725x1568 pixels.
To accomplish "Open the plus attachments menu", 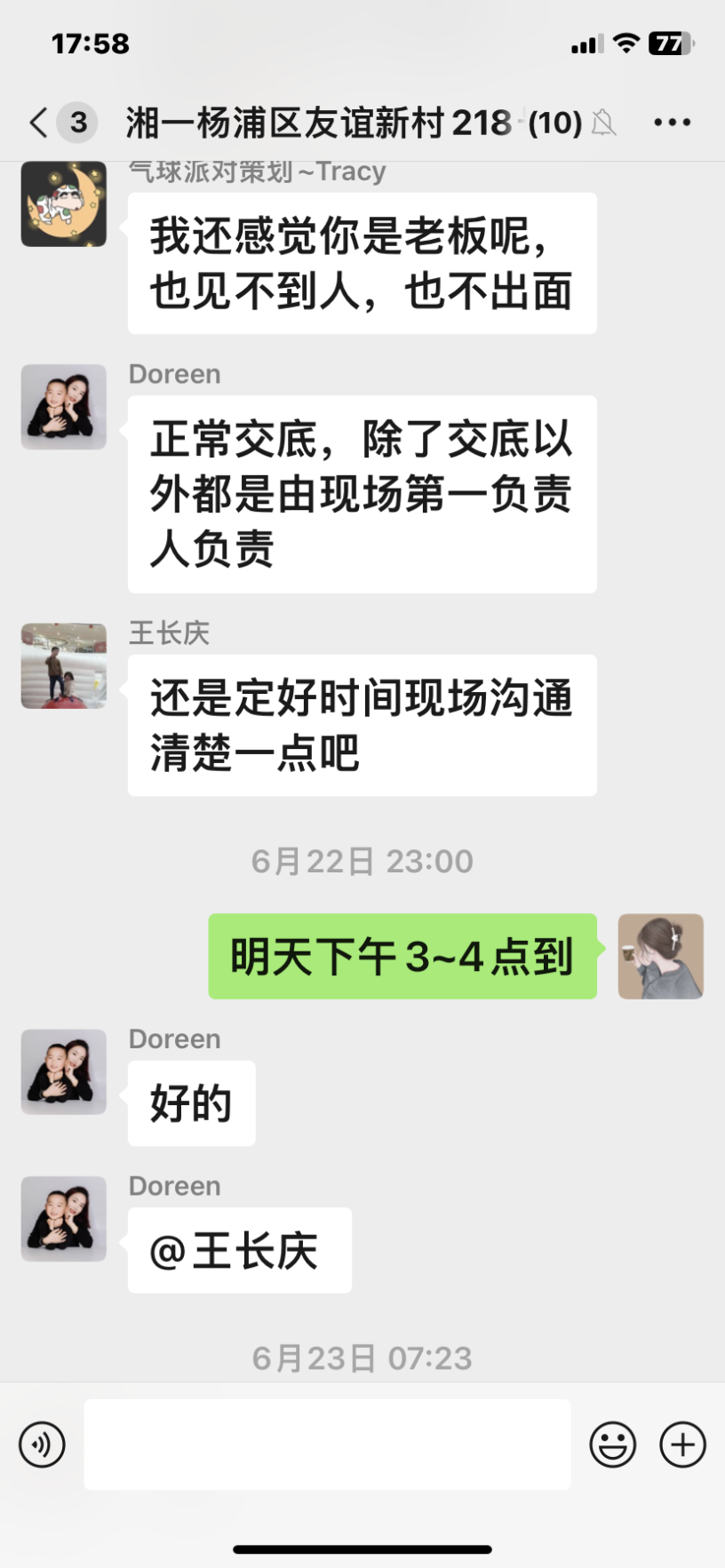I will coord(682,1445).
